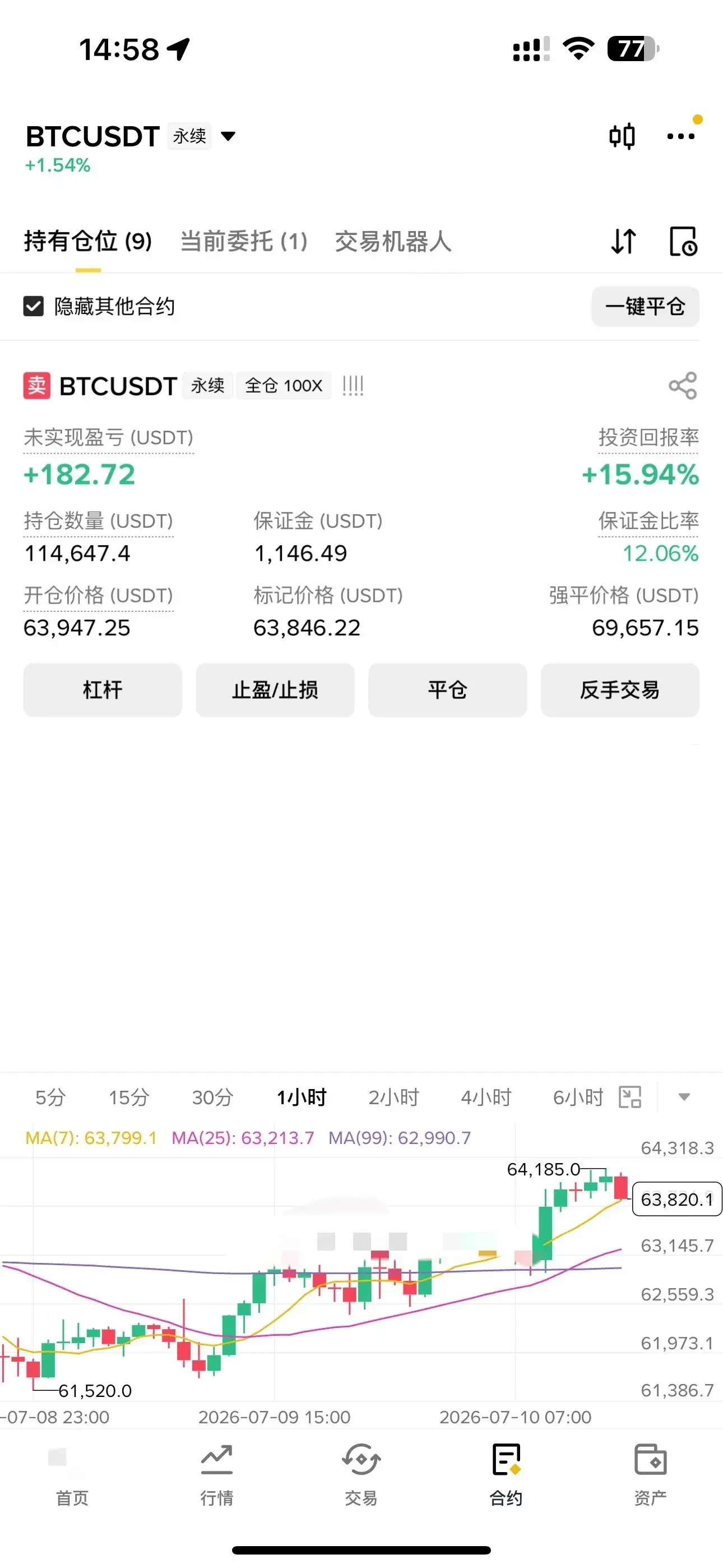This screenshot has width=723, height=1568.
Task: Set 止盈/止损 for the position
Action: [x=275, y=690]
